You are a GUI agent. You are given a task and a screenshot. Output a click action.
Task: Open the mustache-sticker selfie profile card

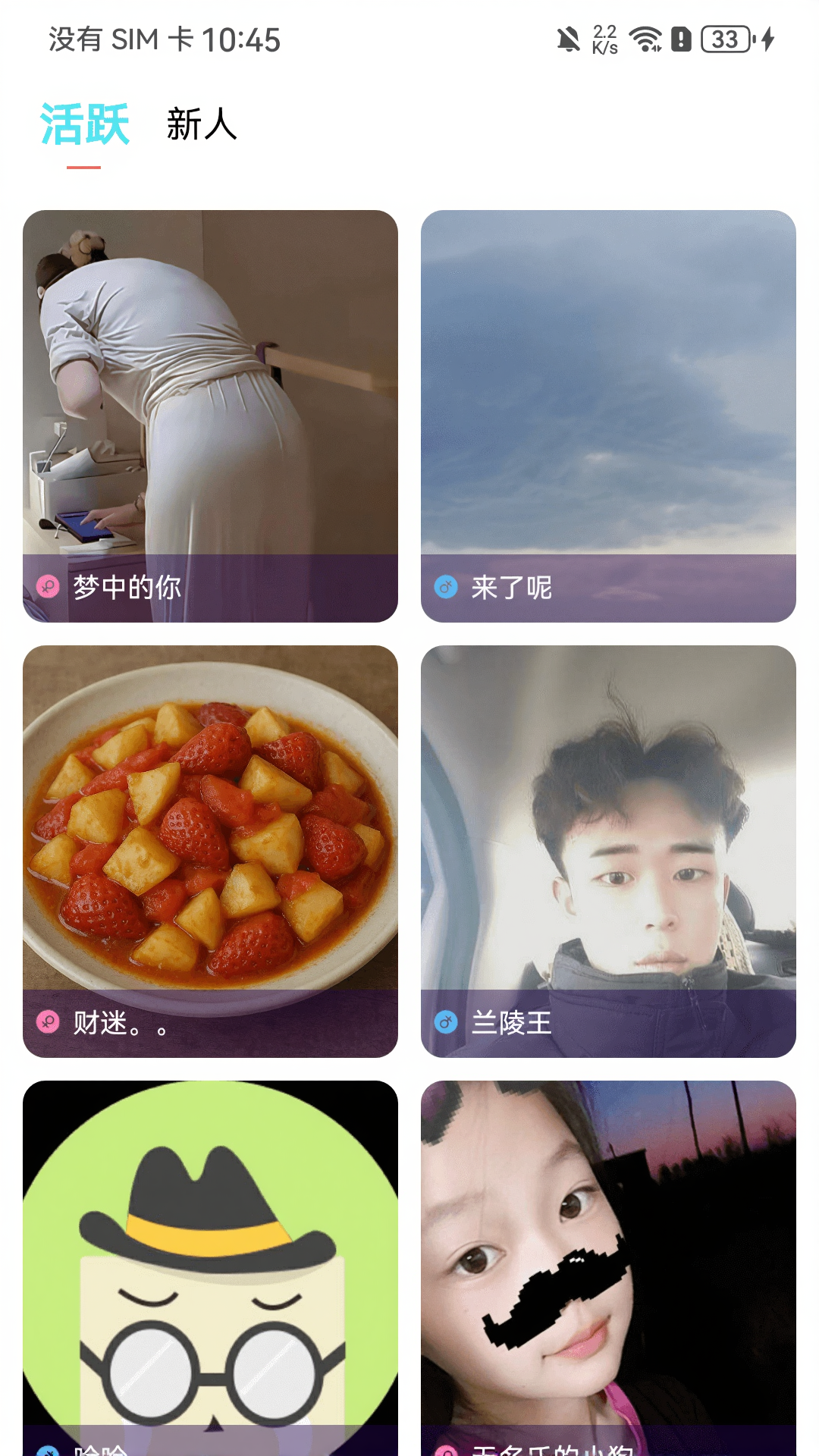click(x=608, y=1268)
